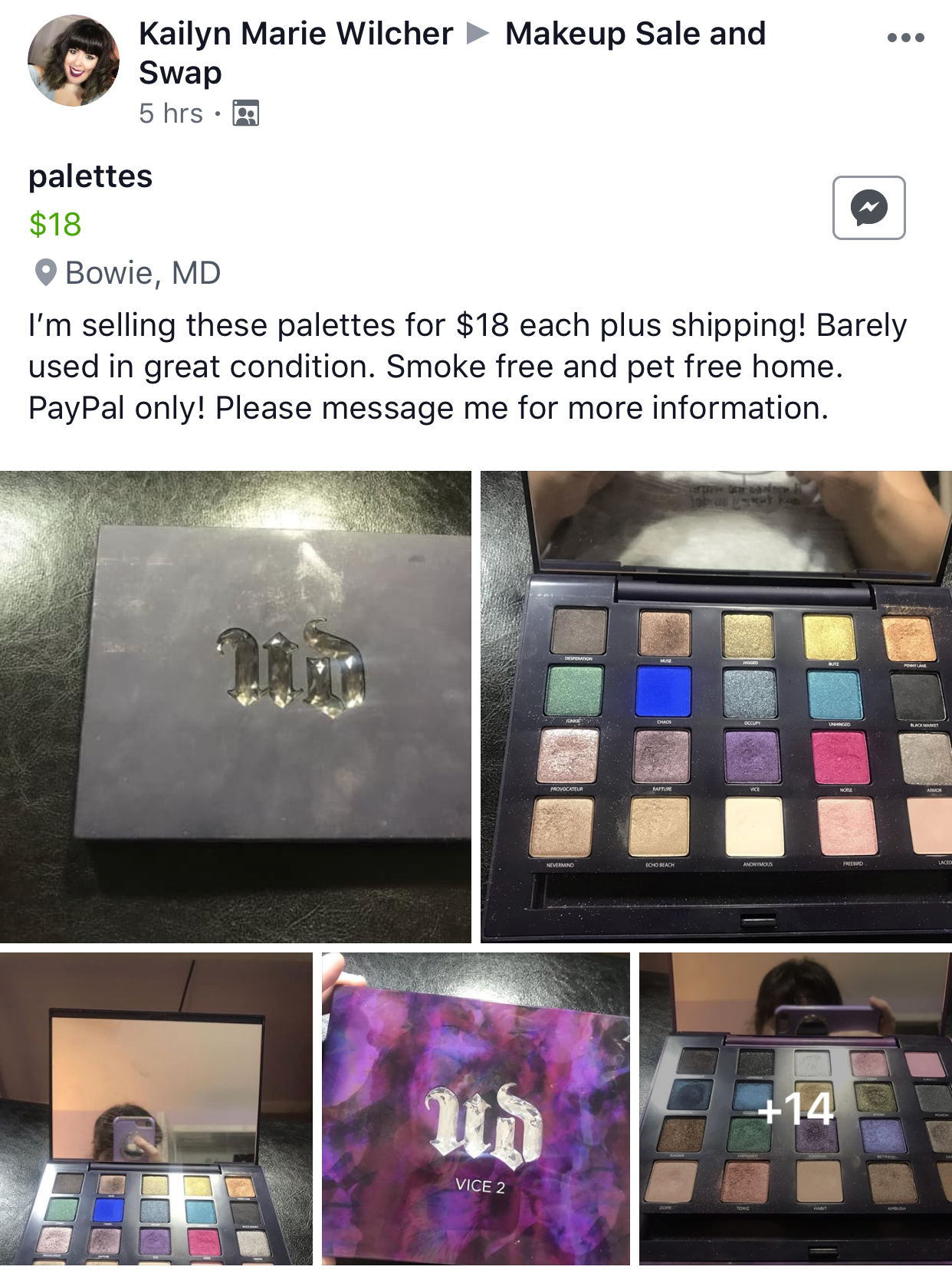This screenshot has width=952, height=1283.
Task: Open photo of palette with mirror selfie
Action: 156,1108
